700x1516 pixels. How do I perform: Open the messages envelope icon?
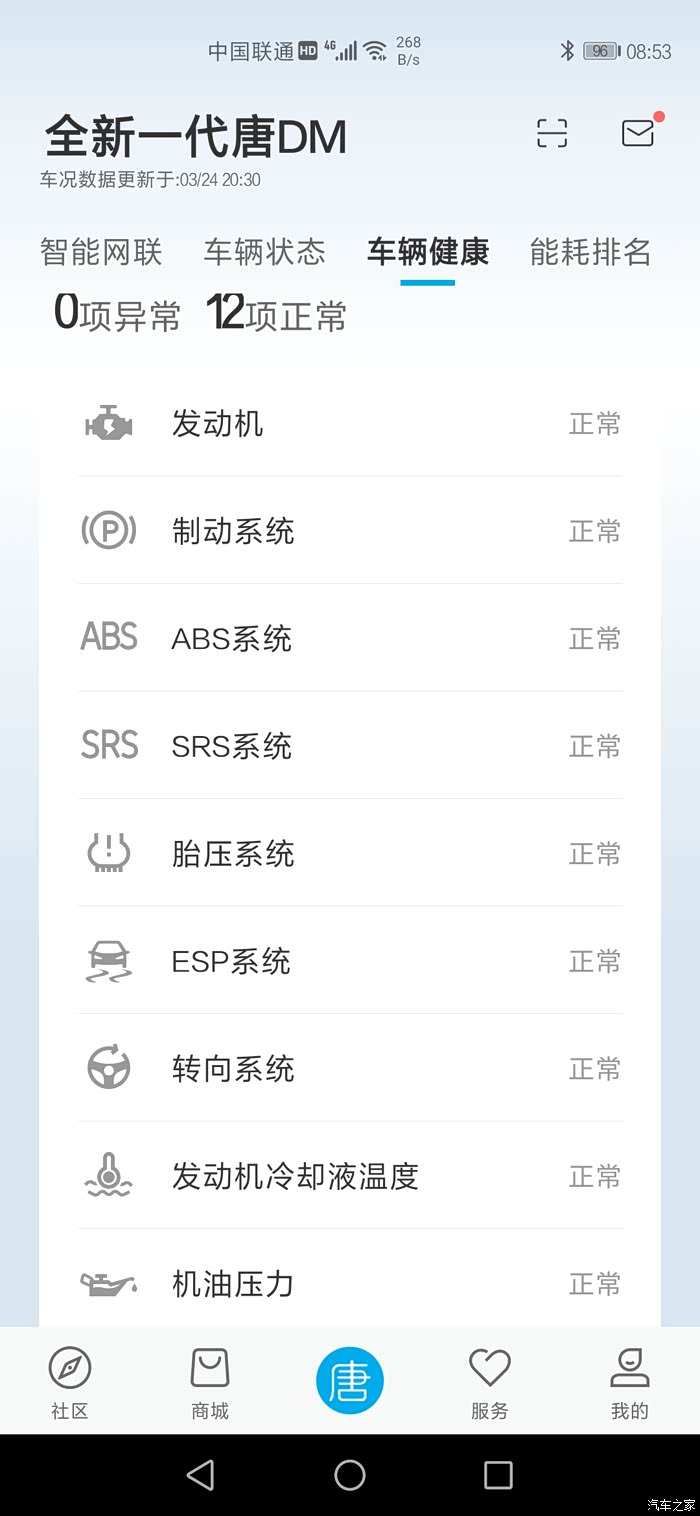(x=638, y=133)
